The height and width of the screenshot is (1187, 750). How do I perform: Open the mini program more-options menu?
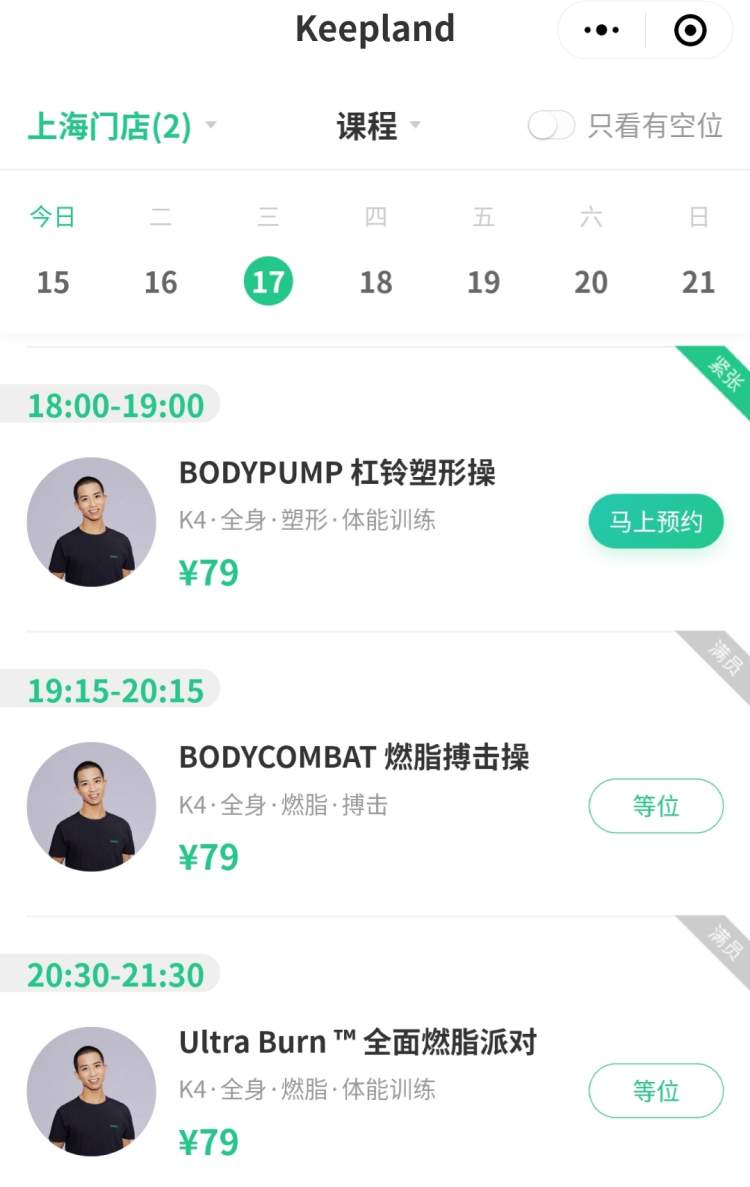601,30
